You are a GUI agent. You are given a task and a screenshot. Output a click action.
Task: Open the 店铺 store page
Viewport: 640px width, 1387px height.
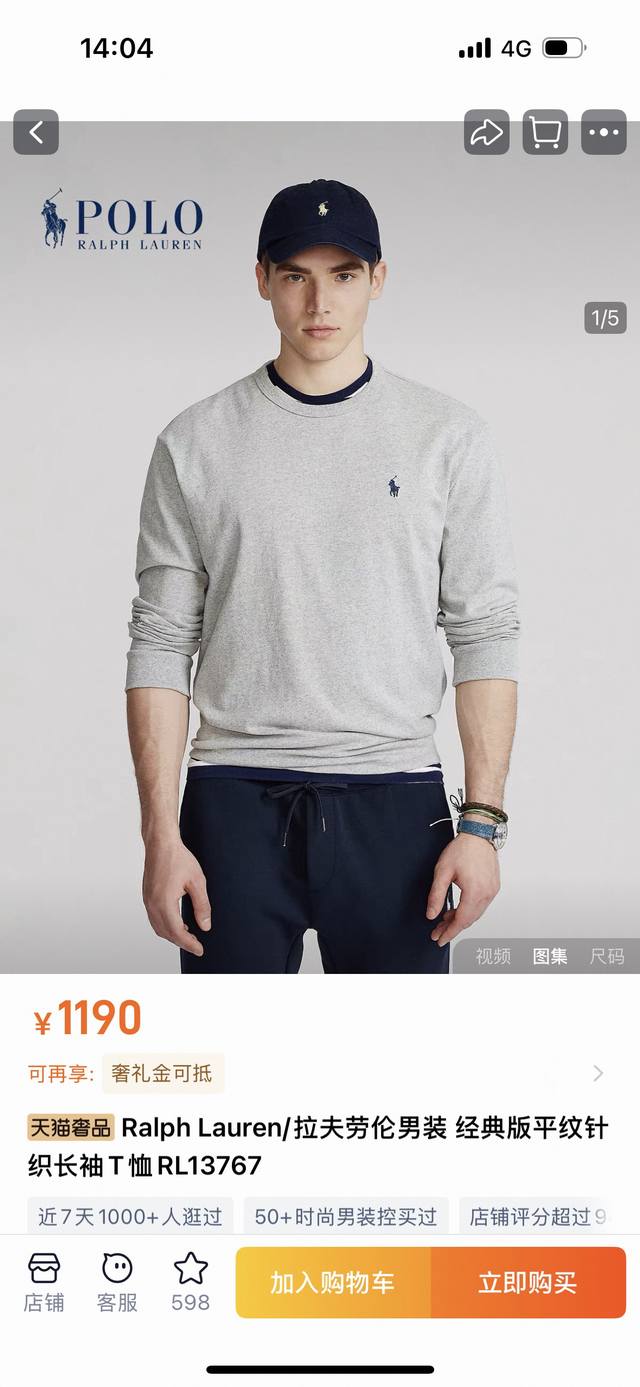[44, 1281]
